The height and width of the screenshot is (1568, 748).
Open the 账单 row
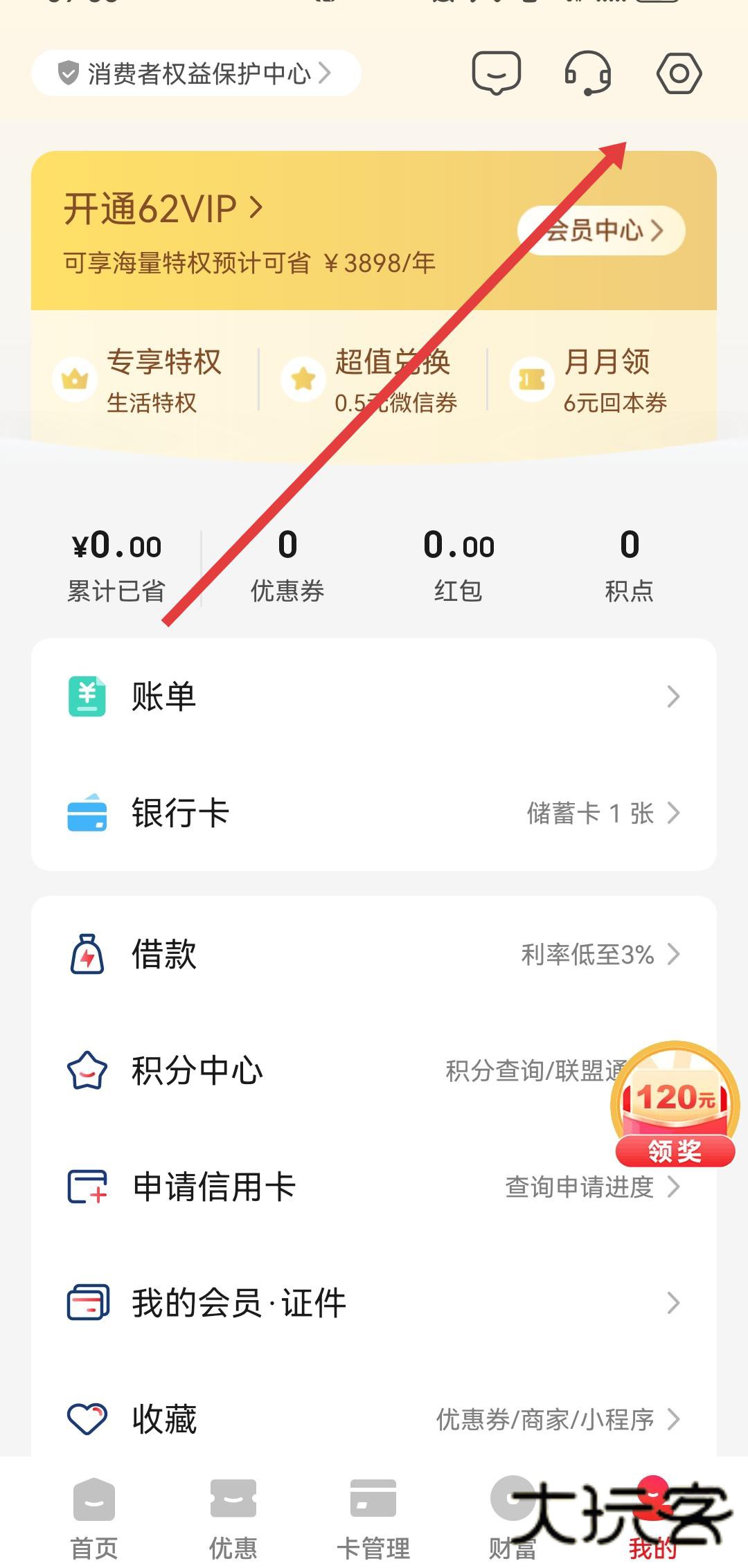374,696
